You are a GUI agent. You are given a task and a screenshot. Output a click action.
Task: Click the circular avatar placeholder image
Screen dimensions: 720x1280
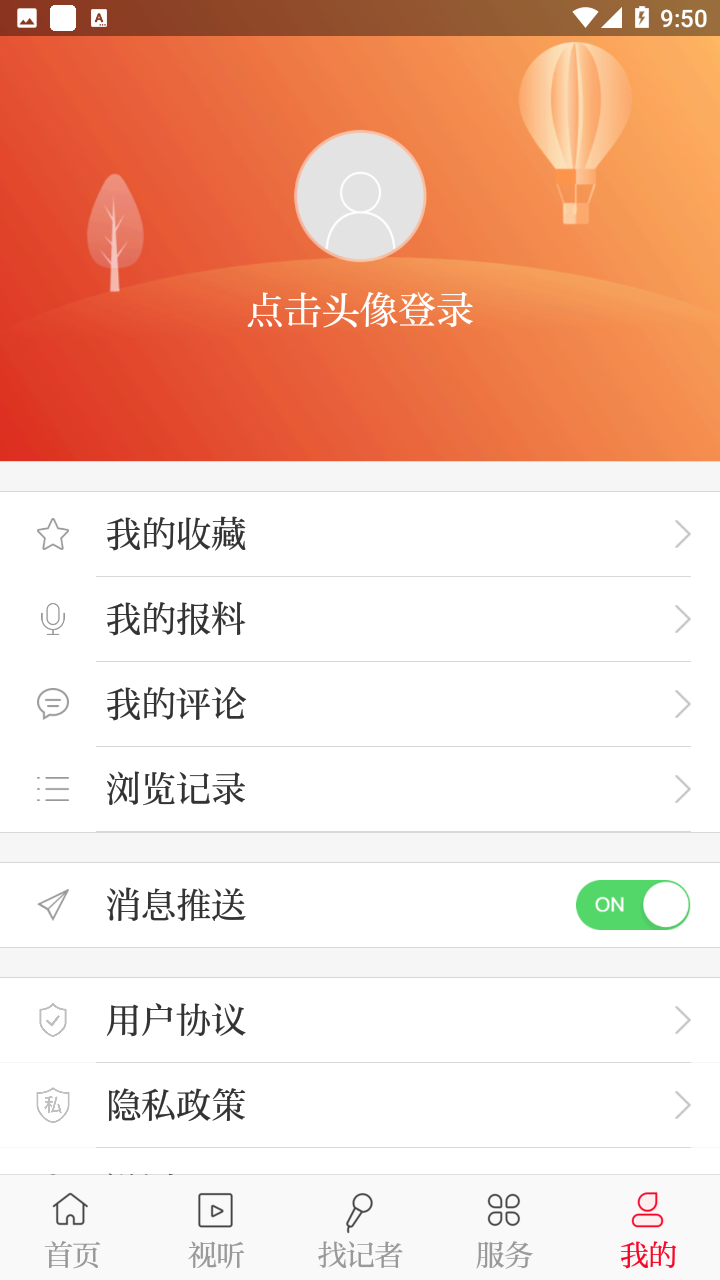pyautogui.click(x=360, y=196)
